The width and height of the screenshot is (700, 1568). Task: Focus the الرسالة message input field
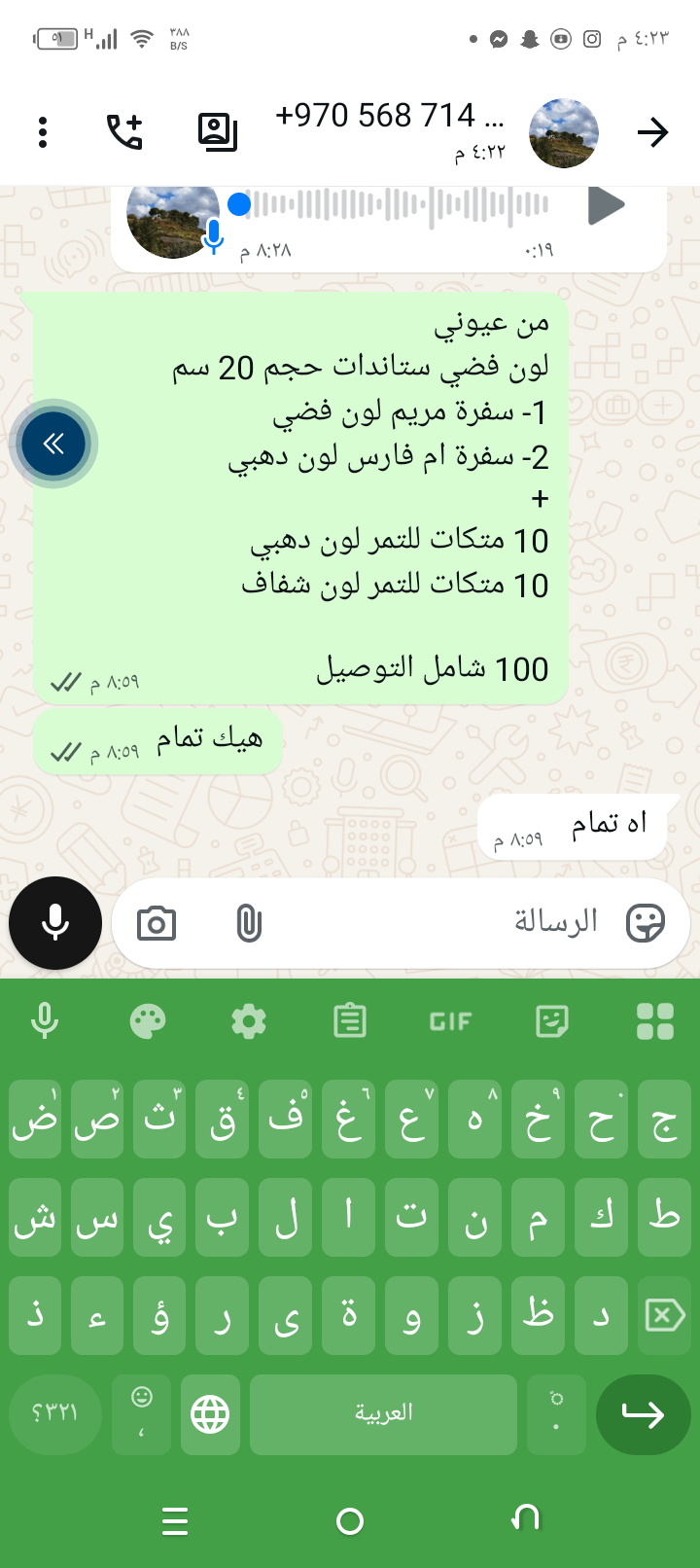pos(437,922)
